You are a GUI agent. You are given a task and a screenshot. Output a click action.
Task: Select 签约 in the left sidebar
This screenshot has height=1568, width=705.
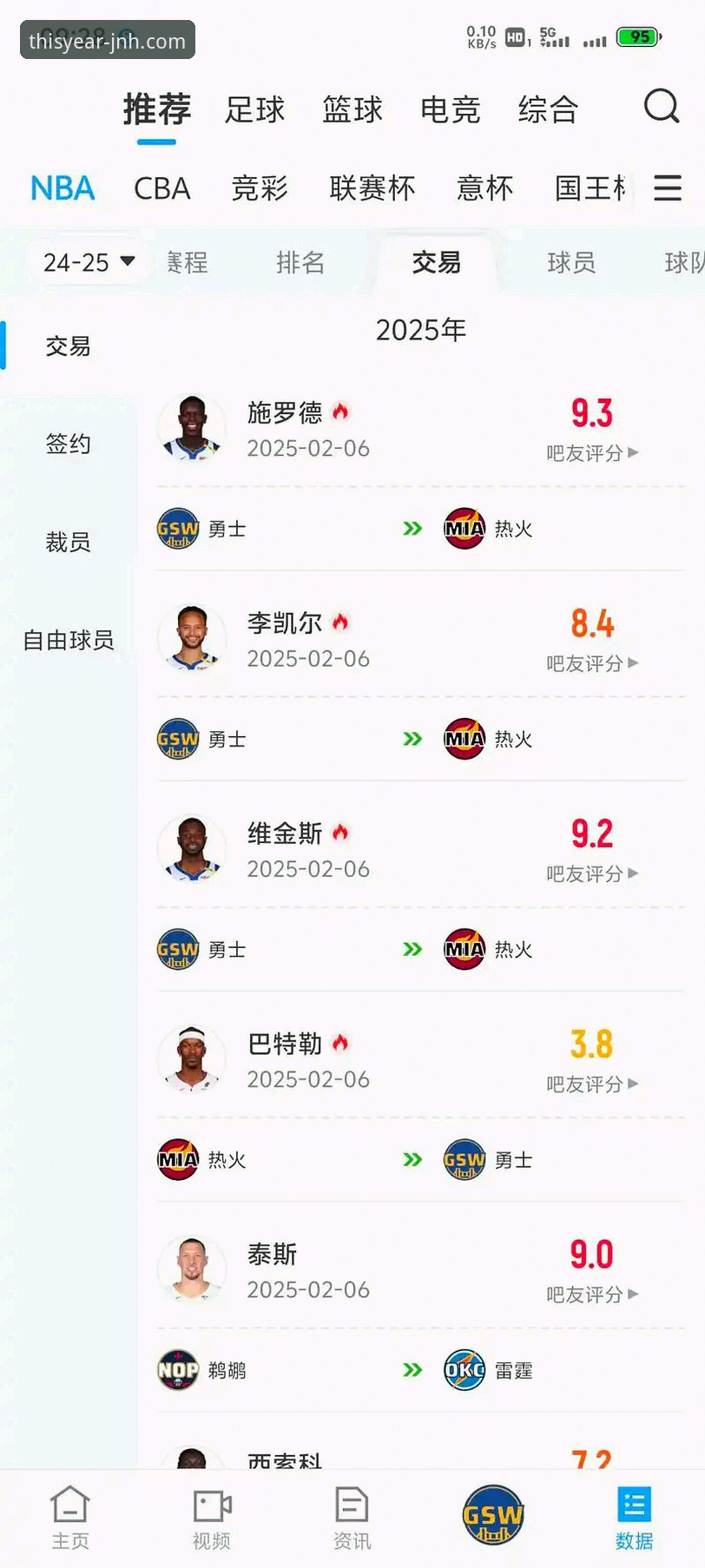68,444
